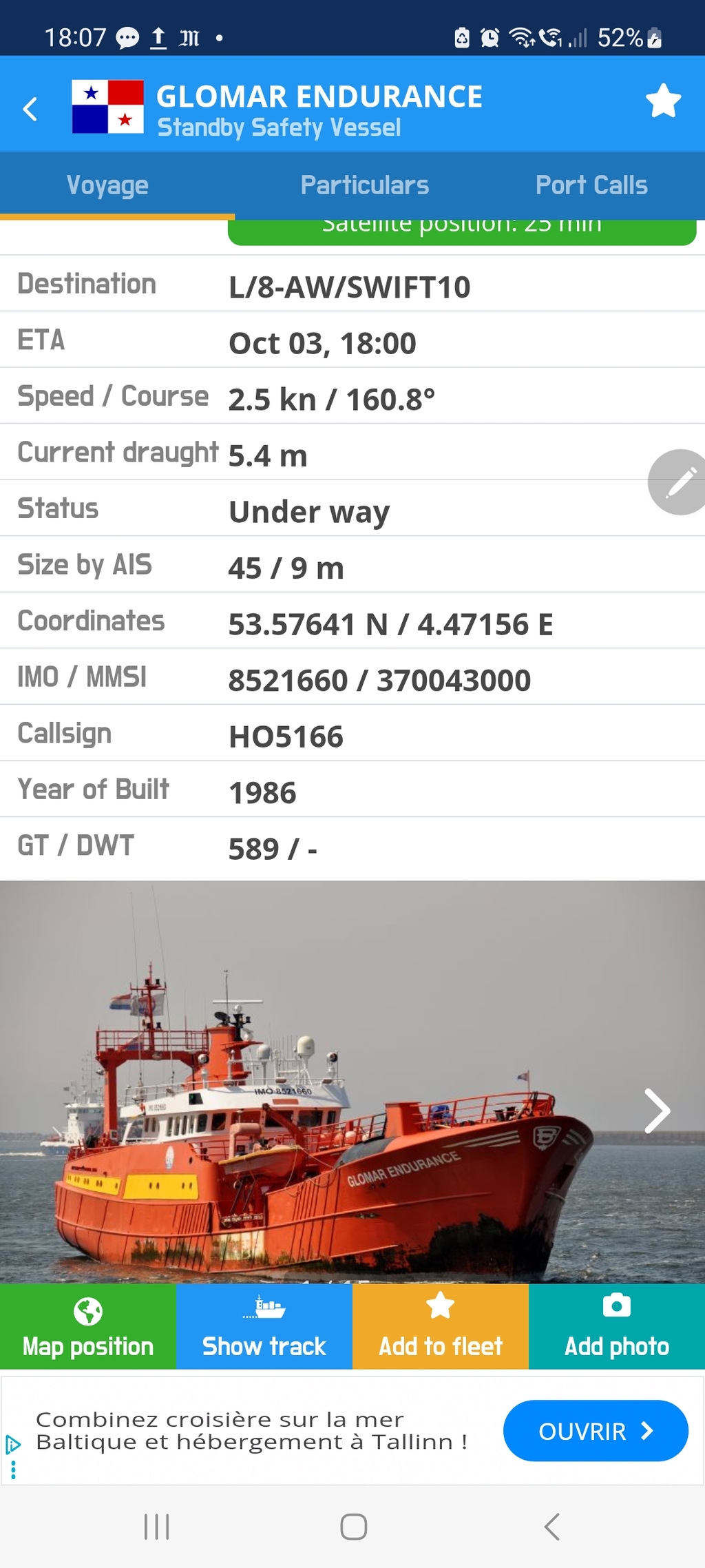Add this vessel to fleet
The width and height of the screenshot is (705, 1568).
[441, 1326]
